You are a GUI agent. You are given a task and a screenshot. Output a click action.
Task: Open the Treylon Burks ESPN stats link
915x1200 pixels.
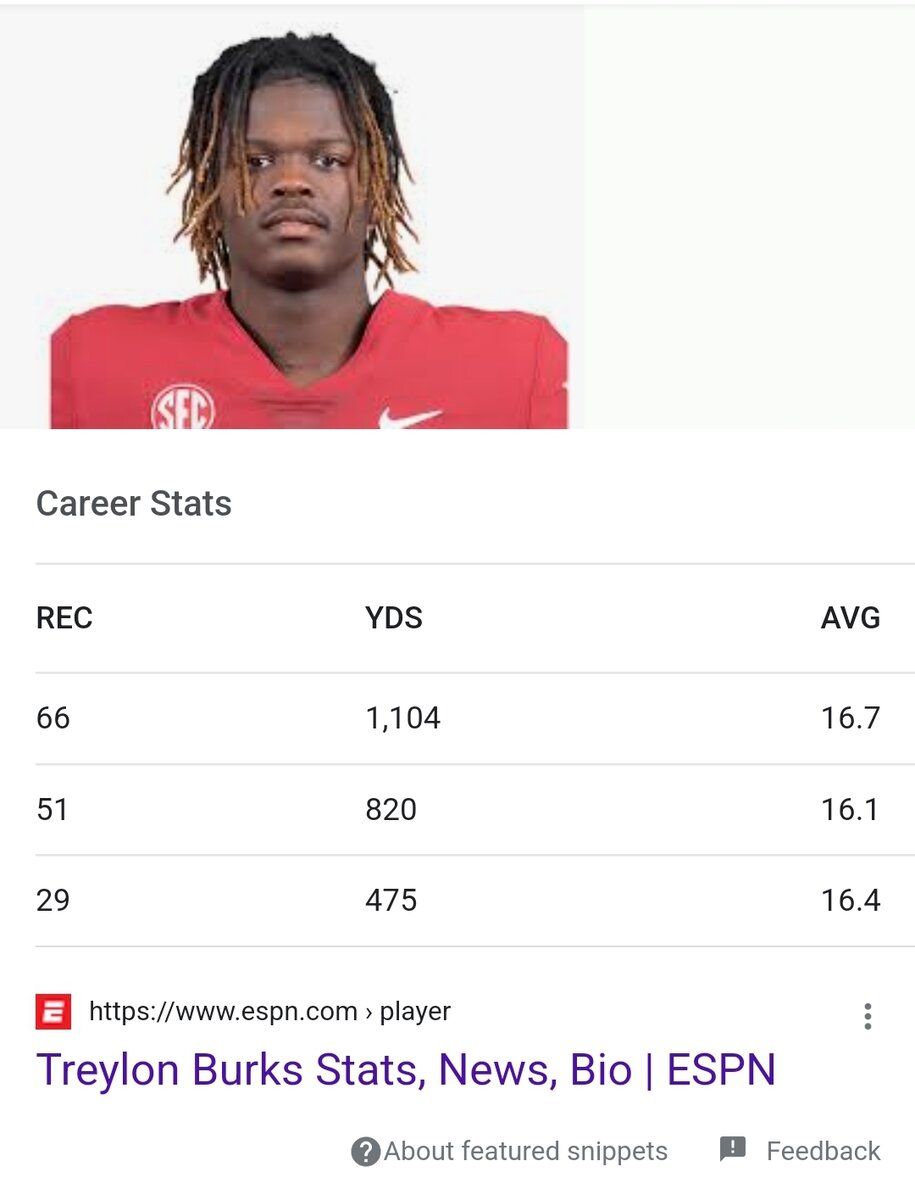(405, 1069)
